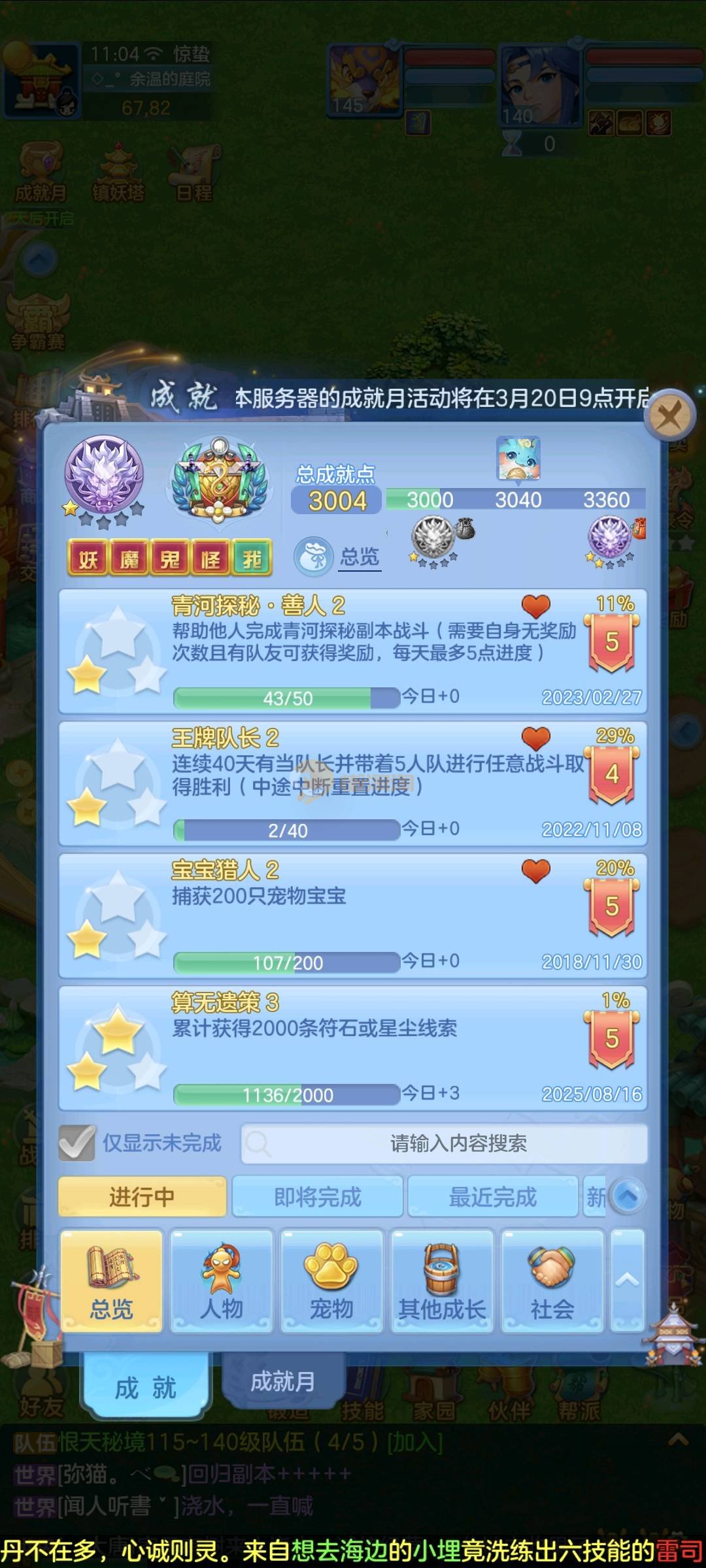Expand the category list arrow beside 社会
The width and height of the screenshot is (706, 1568).
coord(627,1279)
